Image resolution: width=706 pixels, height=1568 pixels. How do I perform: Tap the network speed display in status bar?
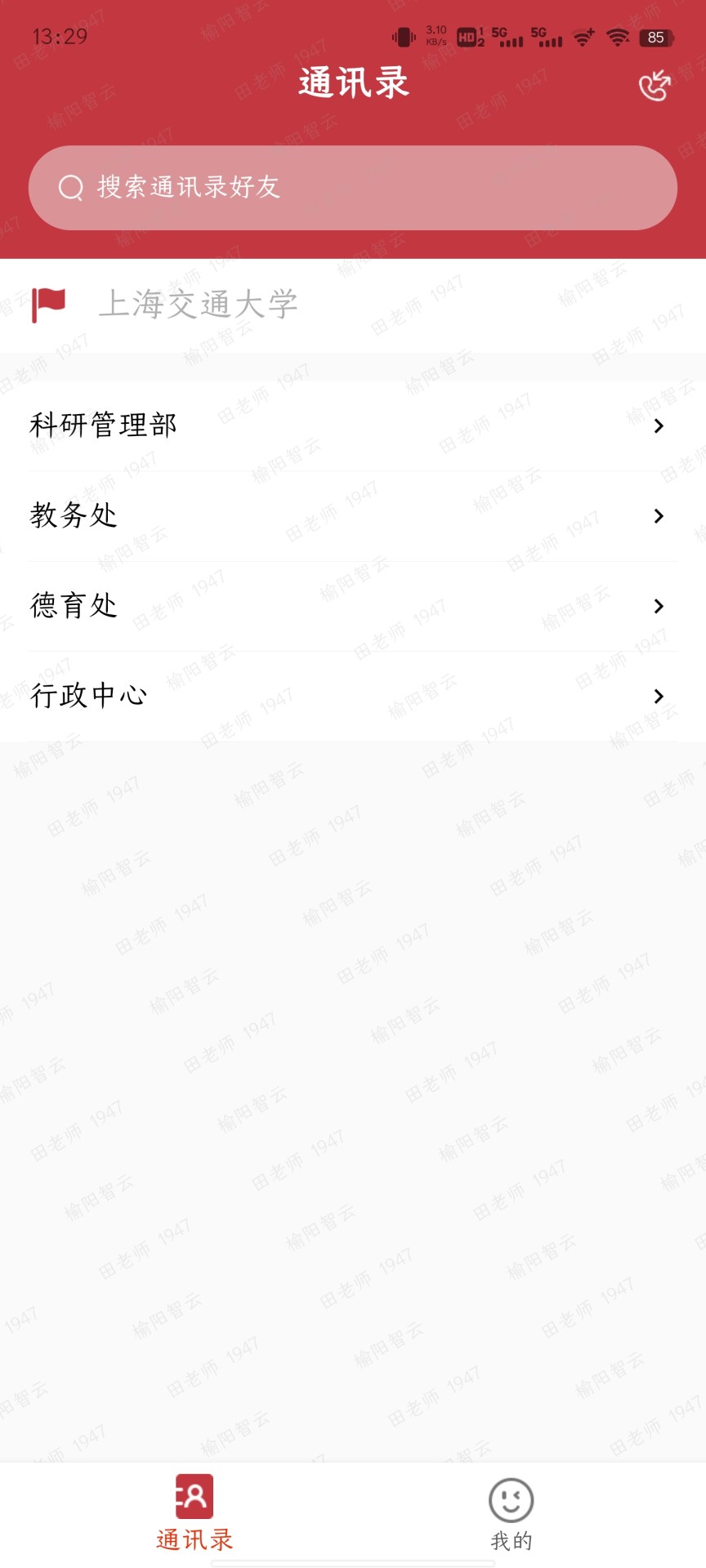click(x=436, y=36)
